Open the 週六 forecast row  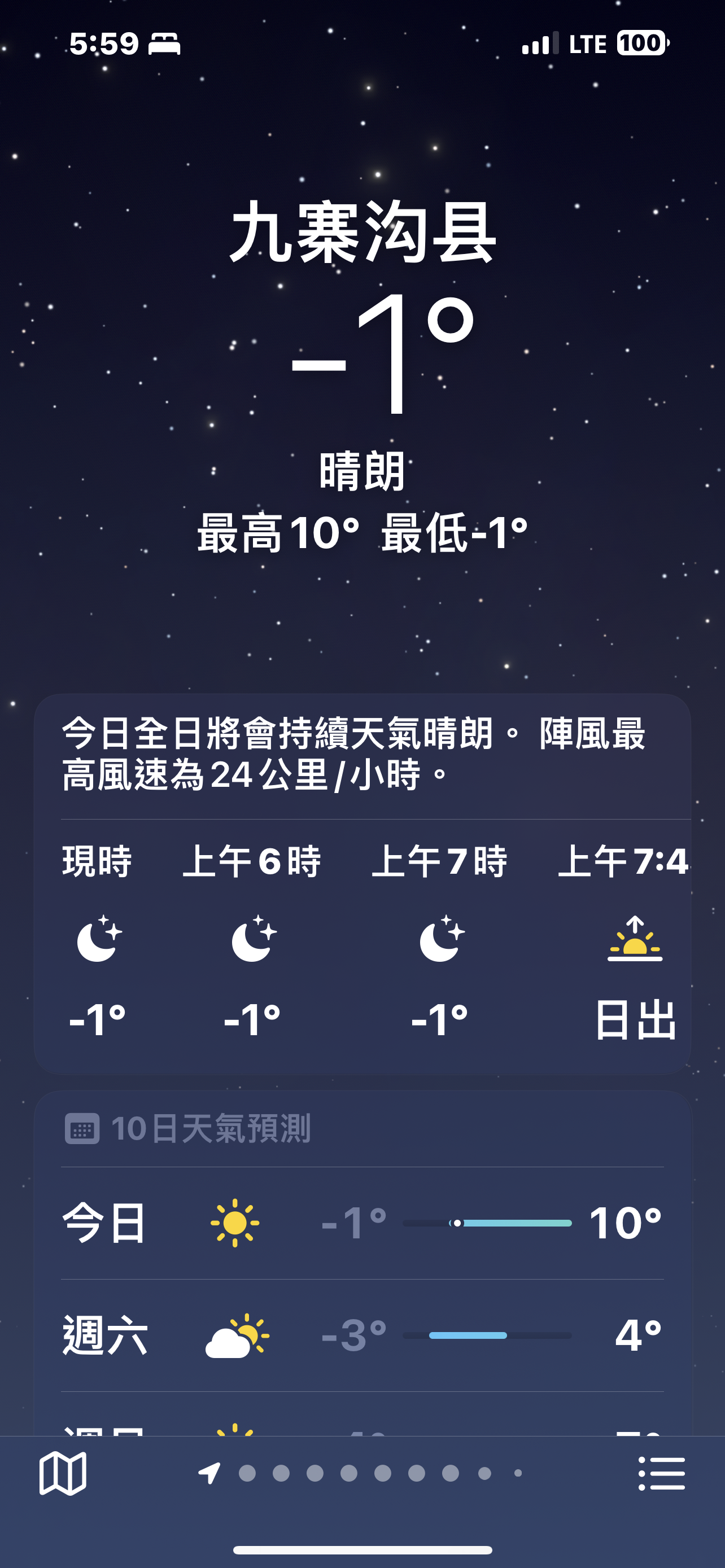click(x=362, y=1335)
